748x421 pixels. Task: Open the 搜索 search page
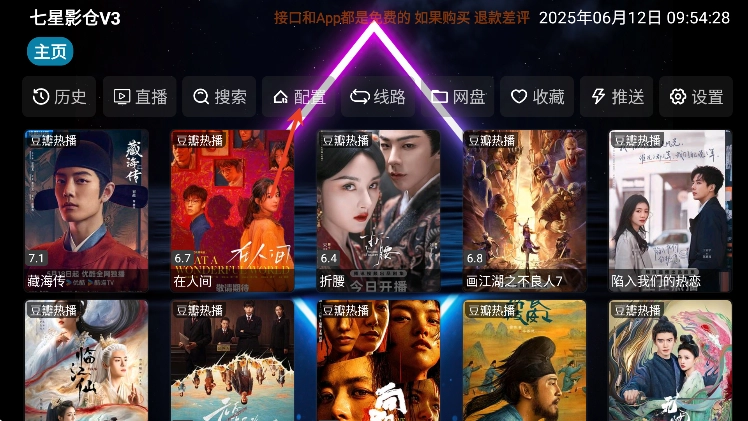coord(218,97)
